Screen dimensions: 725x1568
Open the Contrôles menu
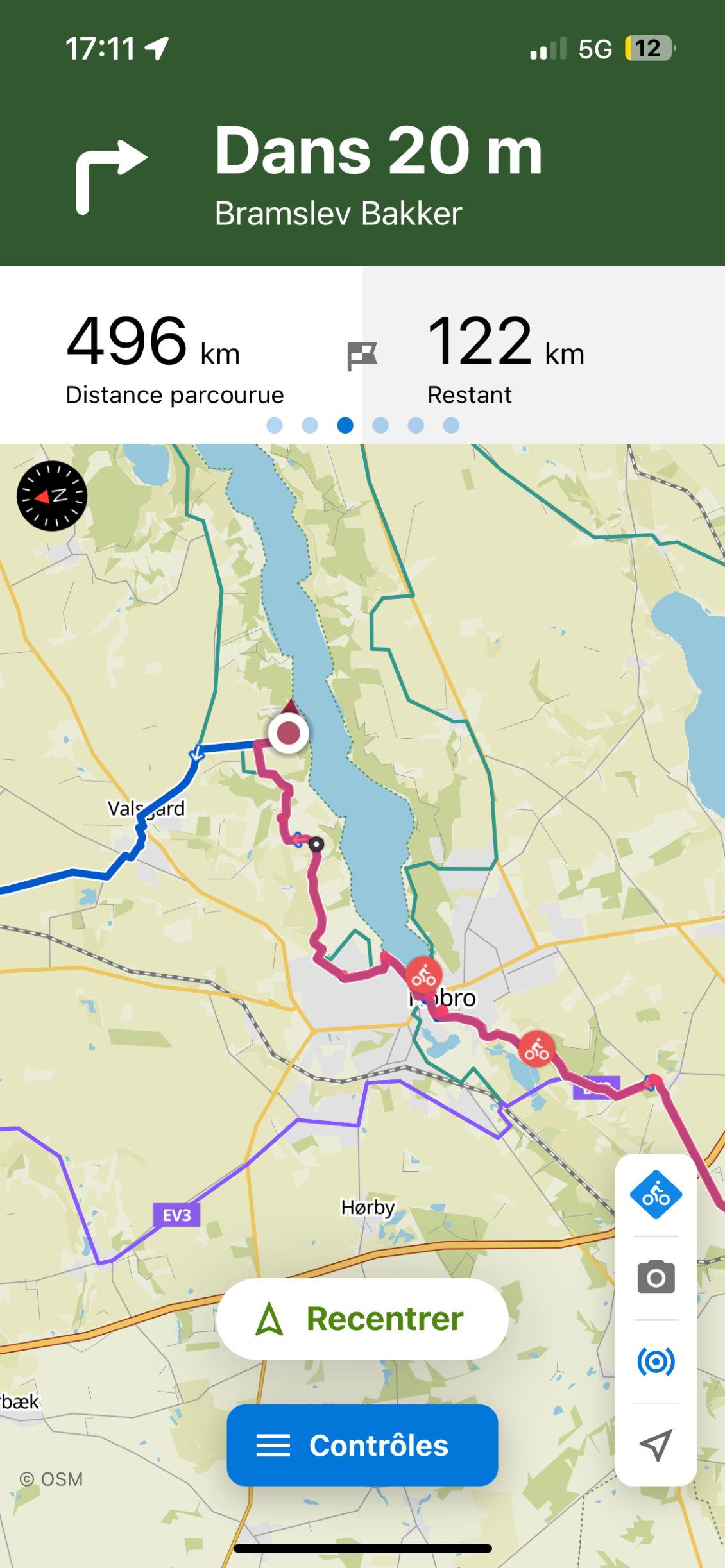coord(362,1446)
